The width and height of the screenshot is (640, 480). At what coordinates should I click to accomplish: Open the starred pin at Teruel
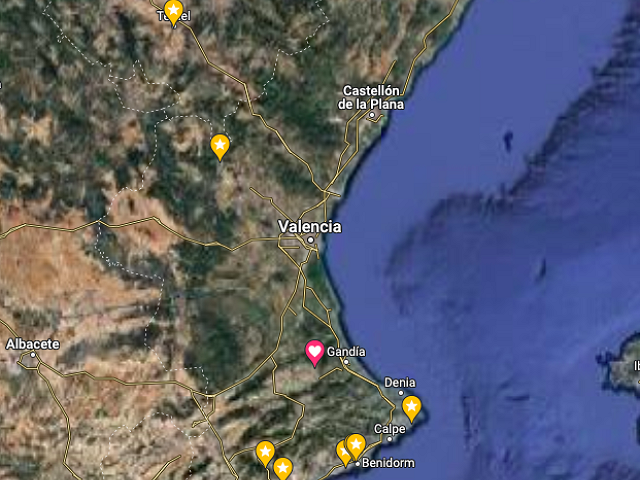click(173, 11)
